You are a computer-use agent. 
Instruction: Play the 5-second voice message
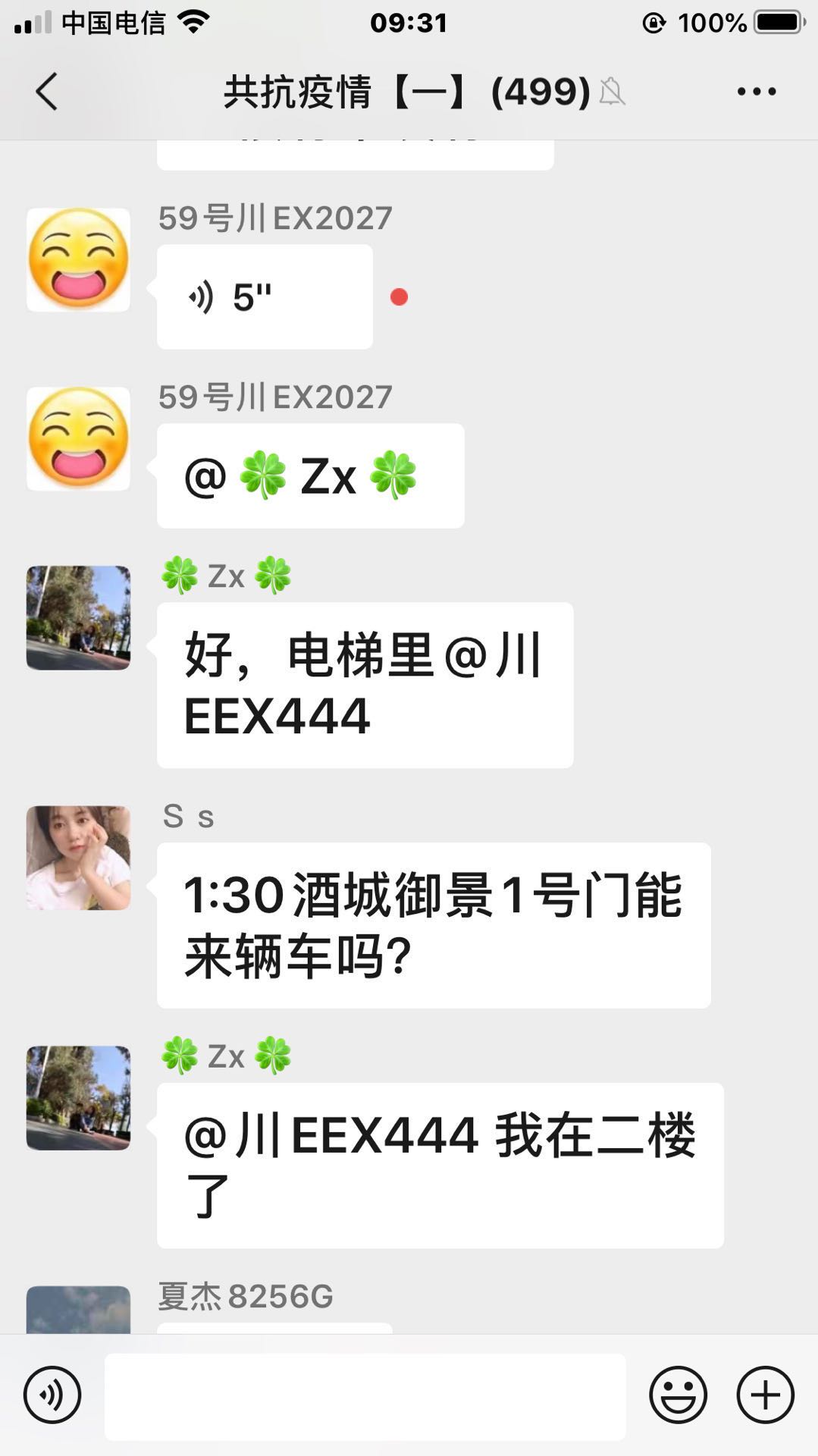(x=264, y=297)
